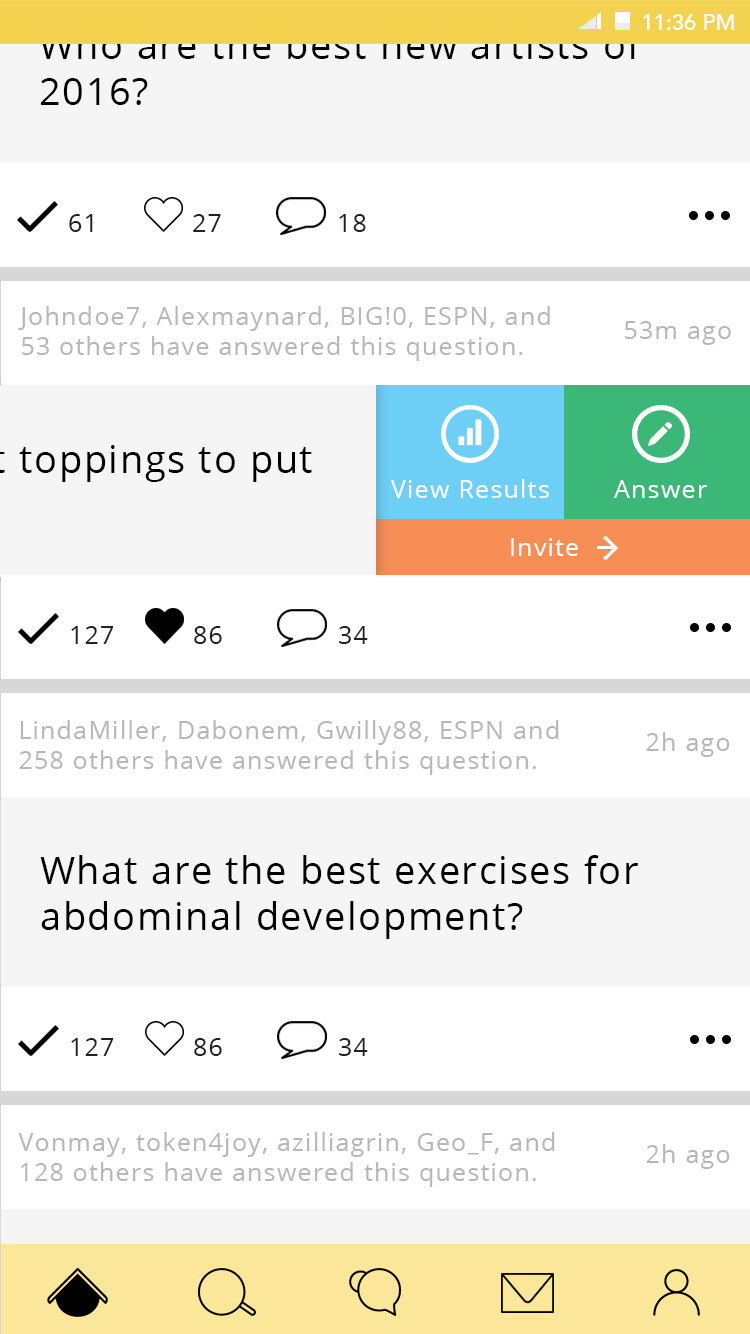Tap View Results for the toppings question
This screenshot has height=1334, width=750.
point(470,453)
